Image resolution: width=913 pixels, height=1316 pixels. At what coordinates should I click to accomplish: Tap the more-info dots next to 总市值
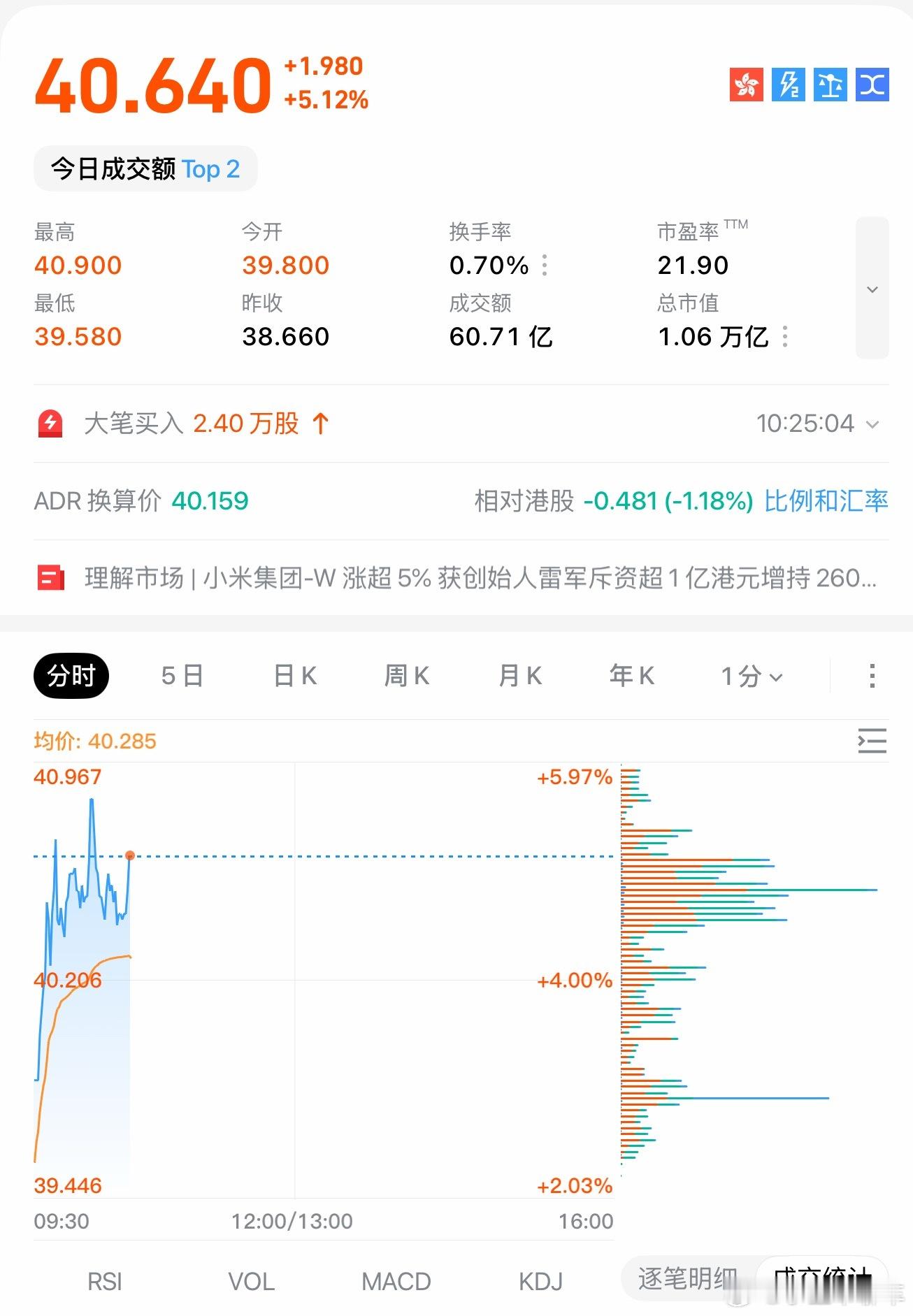coord(786,338)
